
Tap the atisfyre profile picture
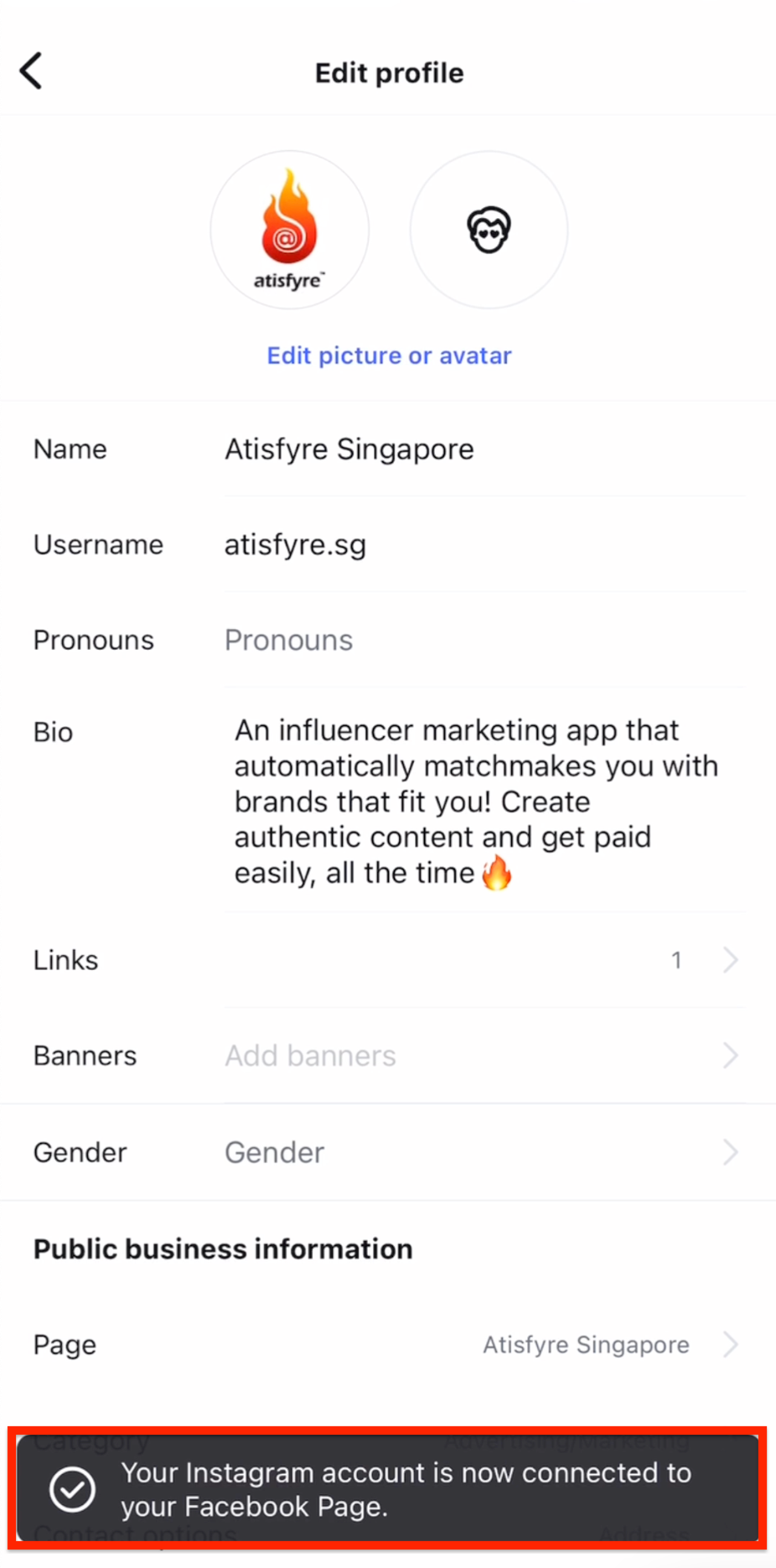coord(289,230)
